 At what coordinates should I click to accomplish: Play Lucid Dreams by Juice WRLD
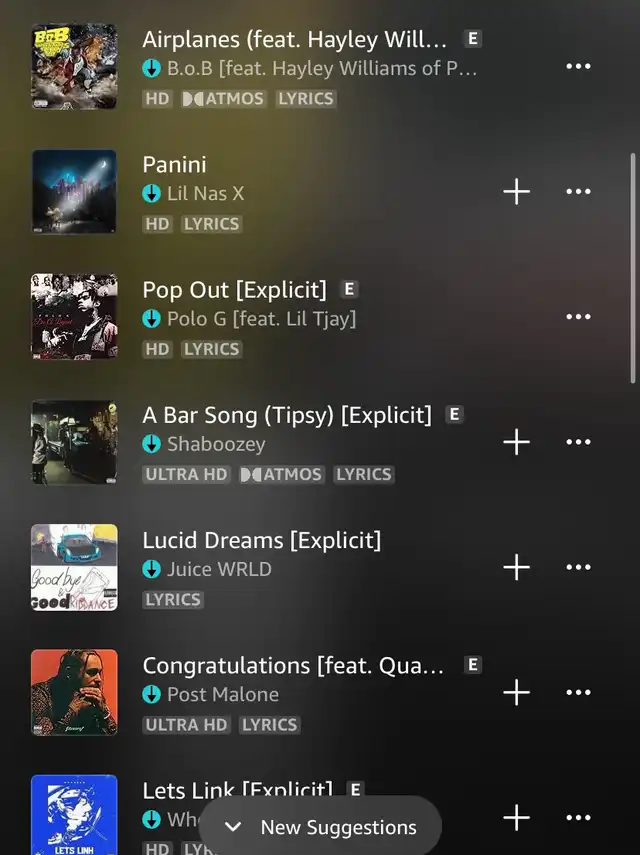261,541
